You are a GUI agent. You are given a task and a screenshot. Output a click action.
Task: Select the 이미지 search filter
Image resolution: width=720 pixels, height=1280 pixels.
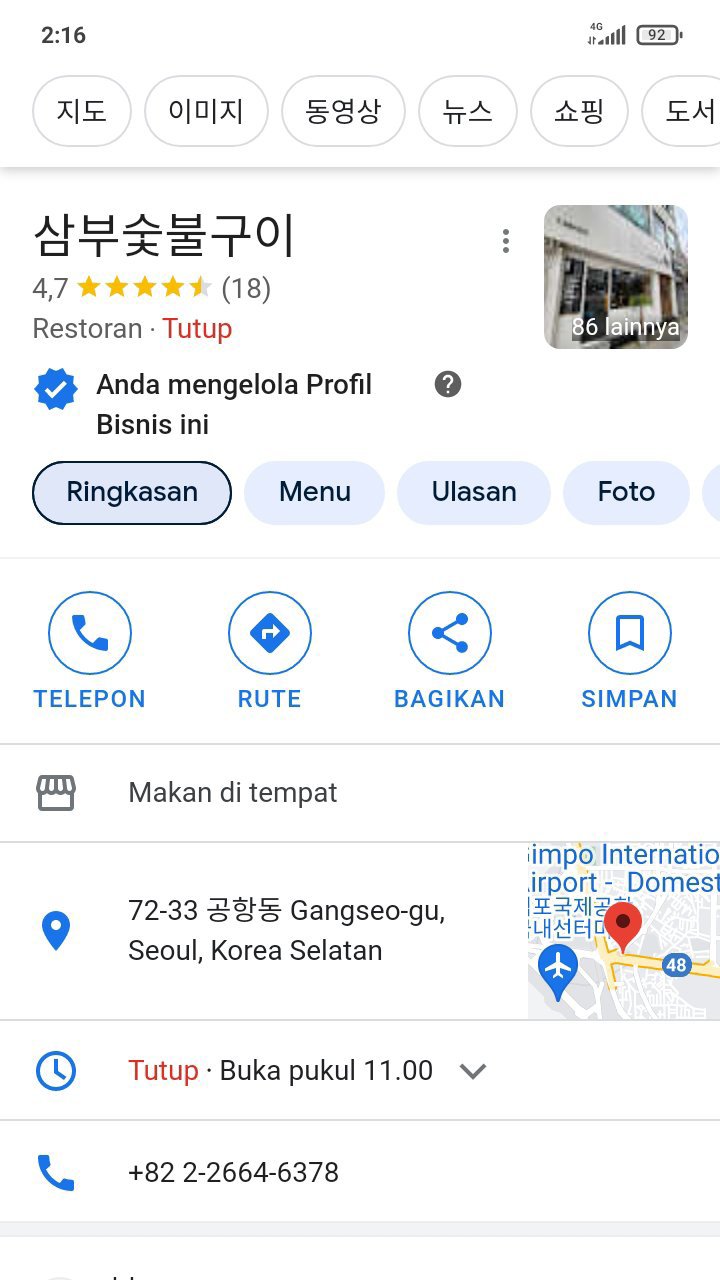207,111
